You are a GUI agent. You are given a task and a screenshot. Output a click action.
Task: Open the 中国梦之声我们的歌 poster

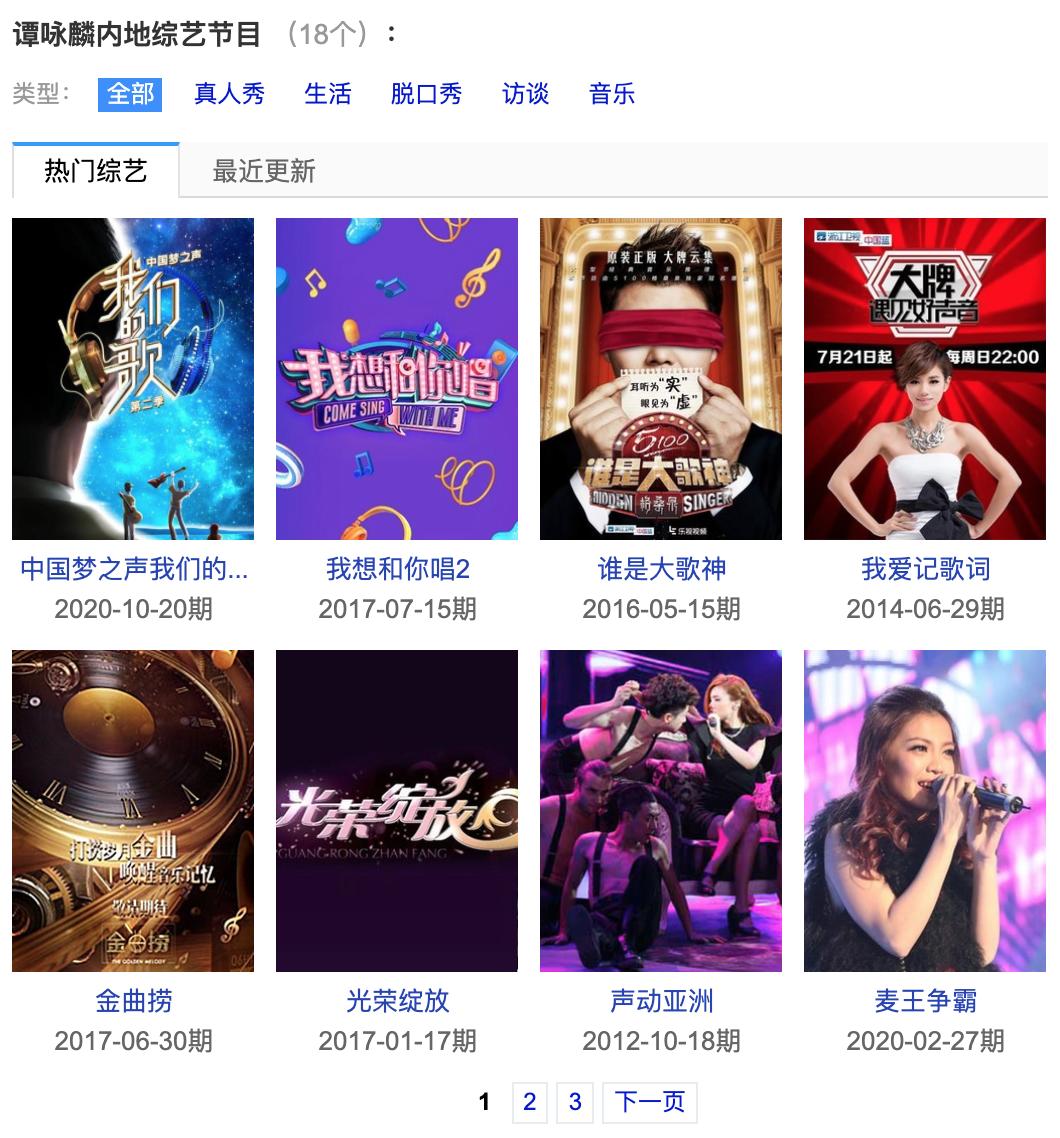coord(133,379)
